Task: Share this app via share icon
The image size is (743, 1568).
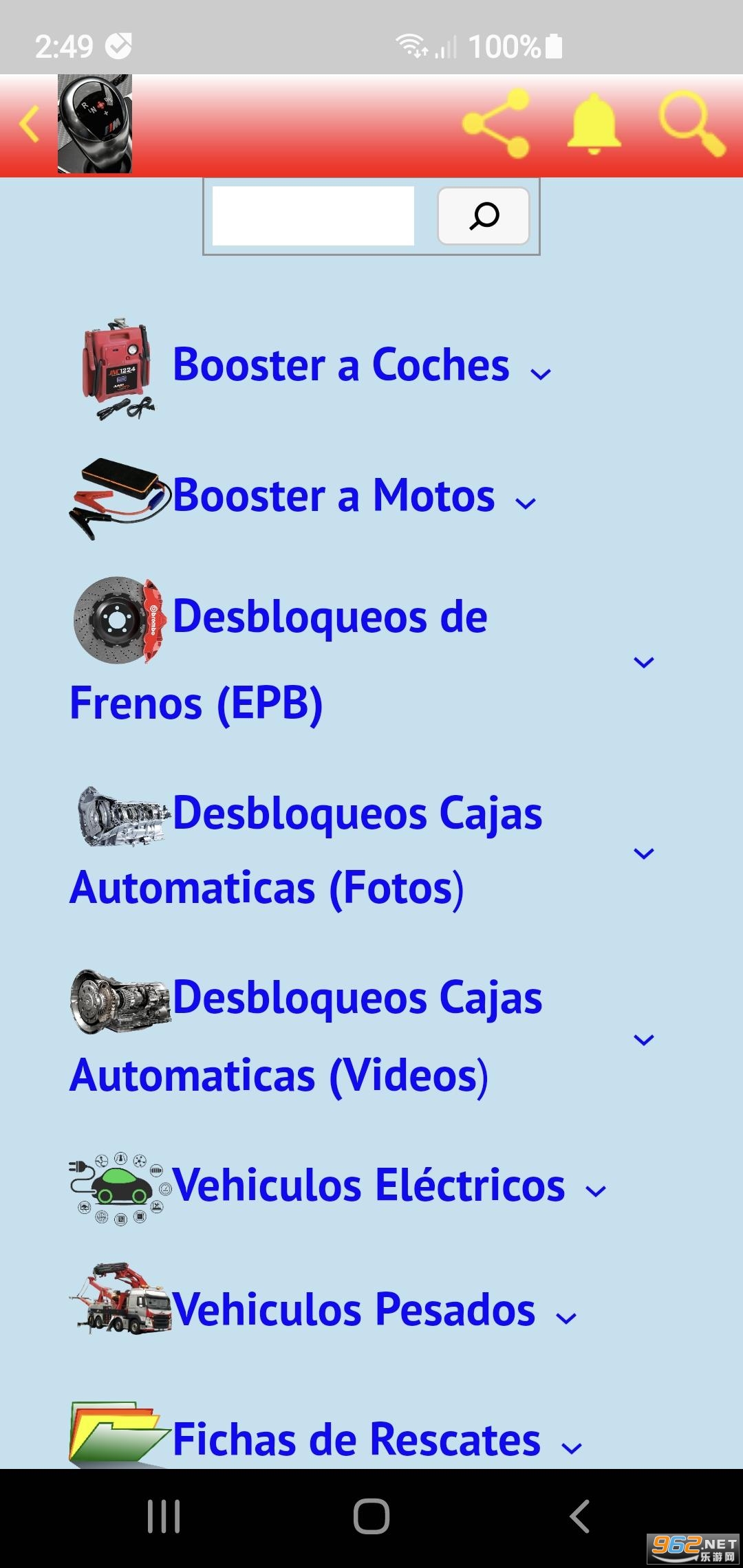Action: pyautogui.click(x=497, y=124)
